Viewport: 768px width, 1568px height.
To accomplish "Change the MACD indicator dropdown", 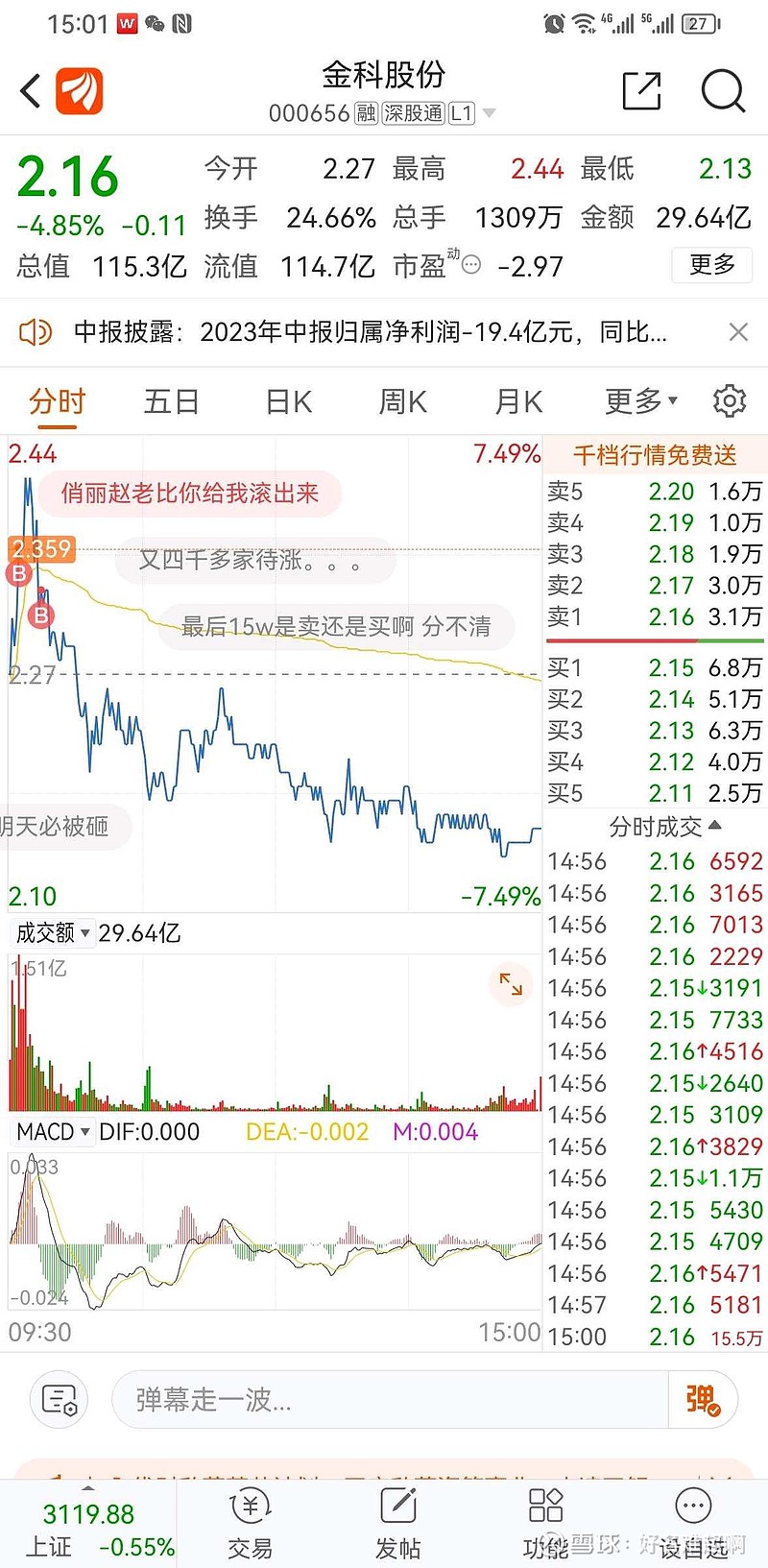I will click(54, 1131).
